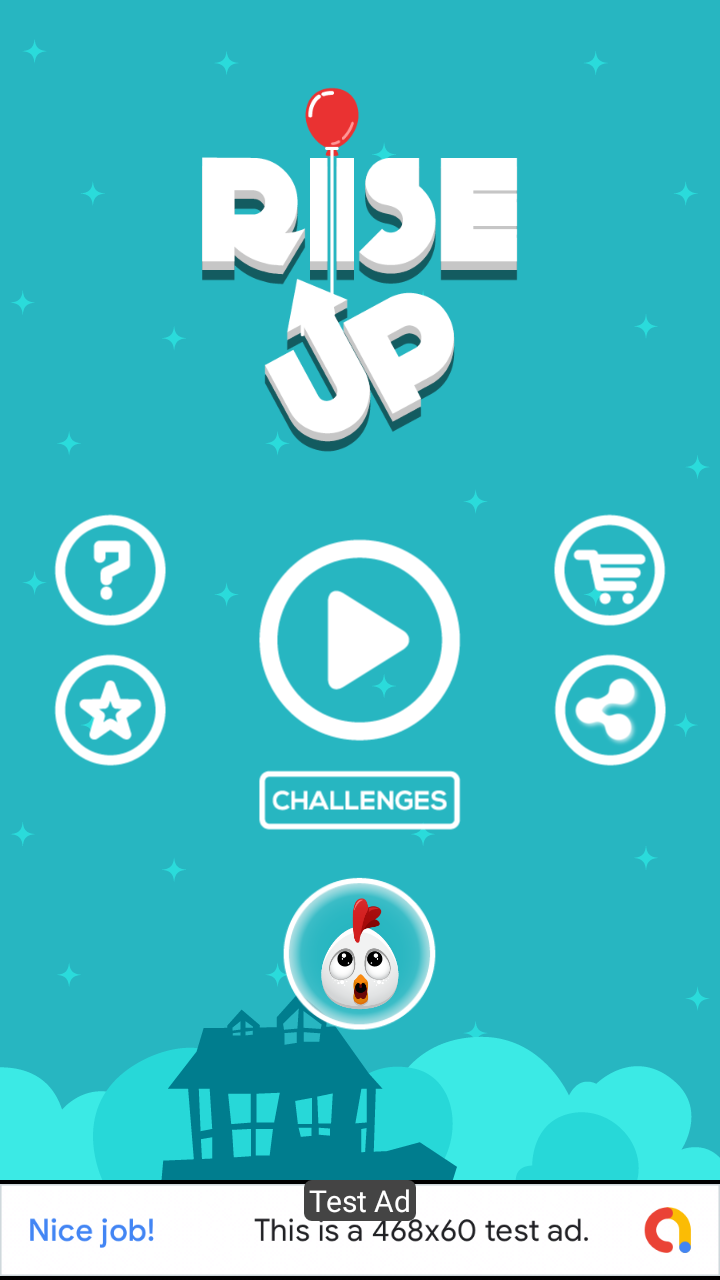The height and width of the screenshot is (1280, 720).
Task: Start the game with the play button
Action: [x=359, y=640]
